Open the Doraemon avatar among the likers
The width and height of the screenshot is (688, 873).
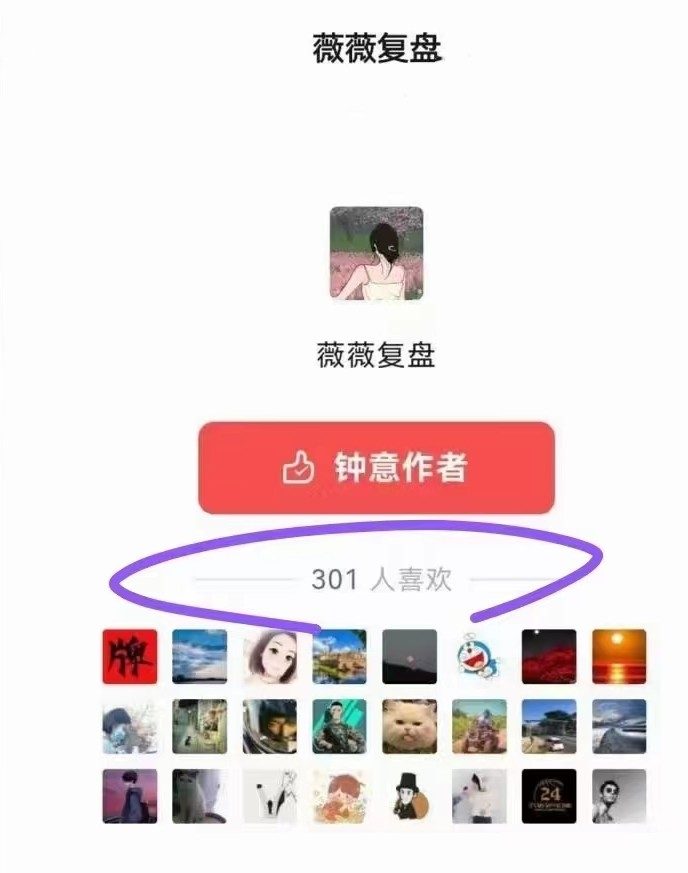click(x=479, y=656)
